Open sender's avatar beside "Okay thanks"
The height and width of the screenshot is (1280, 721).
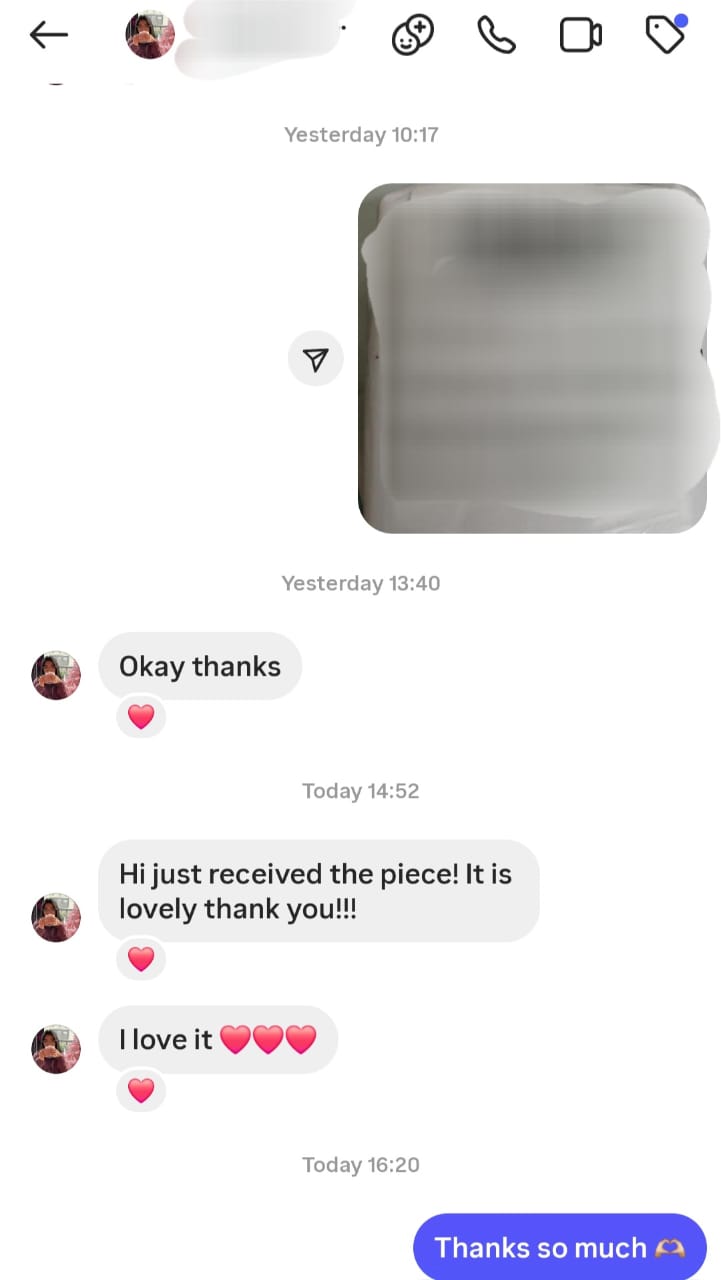[56, 675]
